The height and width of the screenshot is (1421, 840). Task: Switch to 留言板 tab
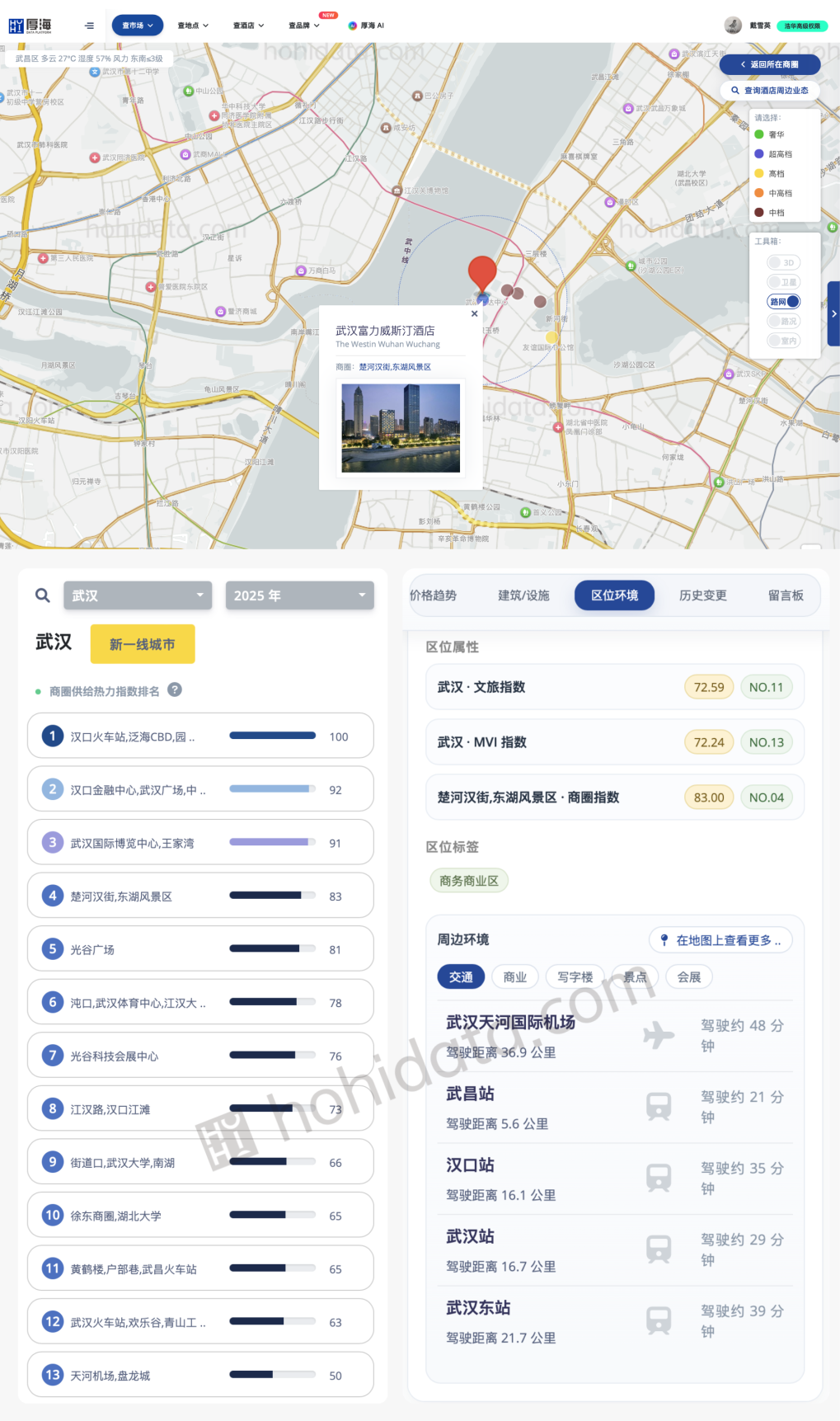(x=786, y=595)
